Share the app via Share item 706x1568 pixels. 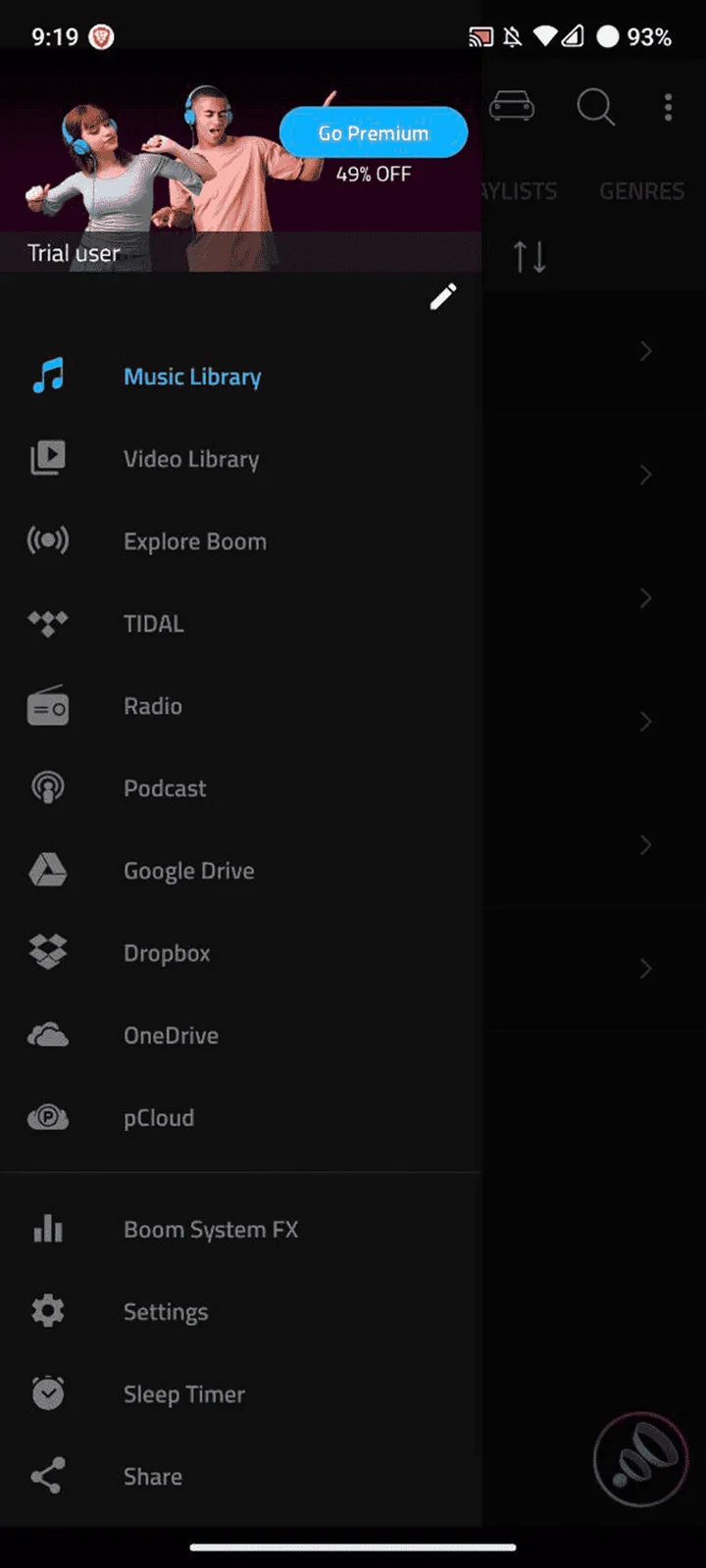(x=152, y=1477)
